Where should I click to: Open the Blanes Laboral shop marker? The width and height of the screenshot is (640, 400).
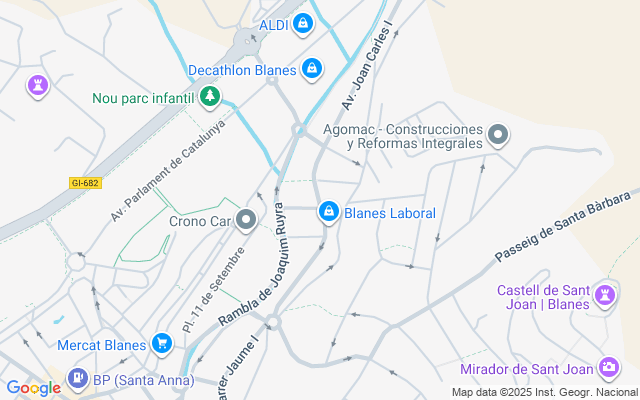coord(328,212)
